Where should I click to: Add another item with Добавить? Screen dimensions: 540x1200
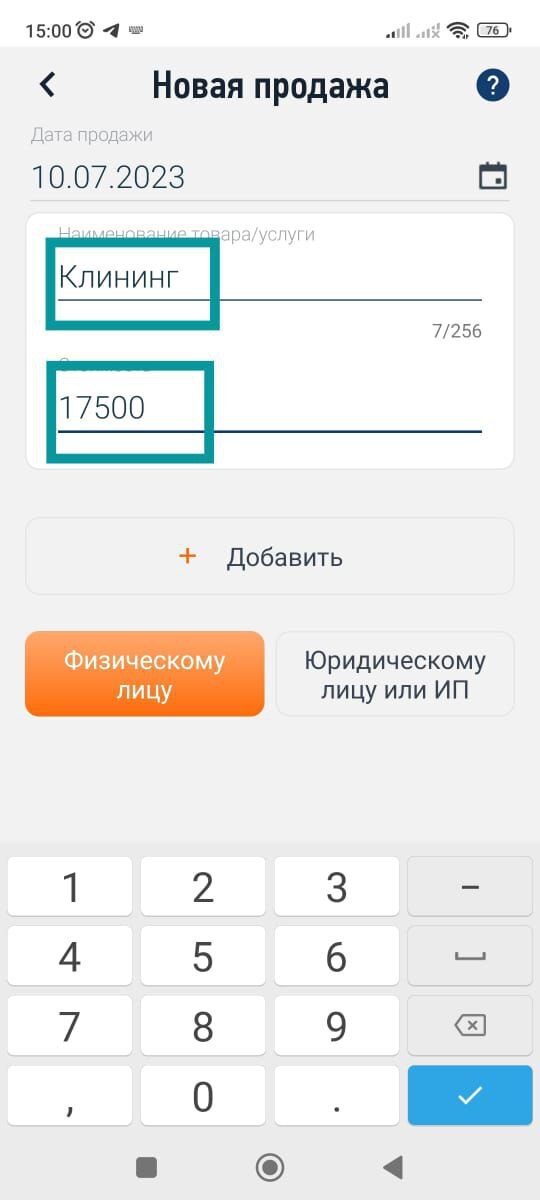click(x=270, y=557)
